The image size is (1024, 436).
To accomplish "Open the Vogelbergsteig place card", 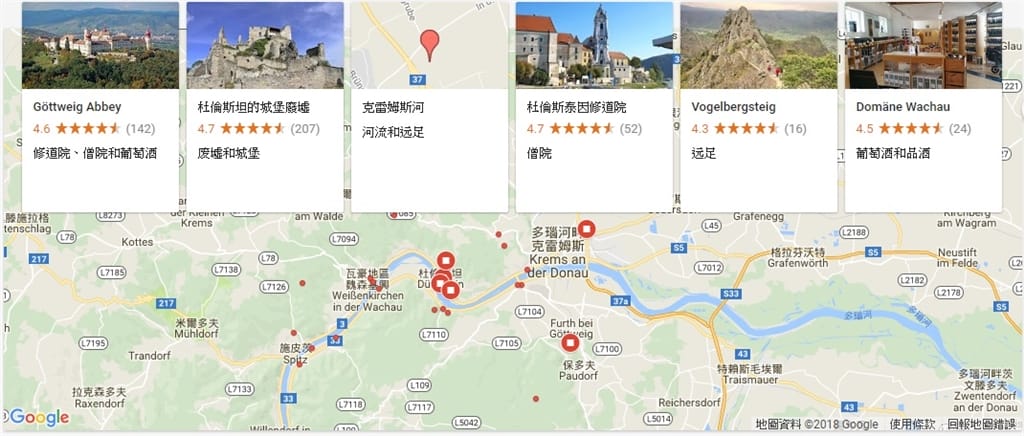I will (758, 105).
